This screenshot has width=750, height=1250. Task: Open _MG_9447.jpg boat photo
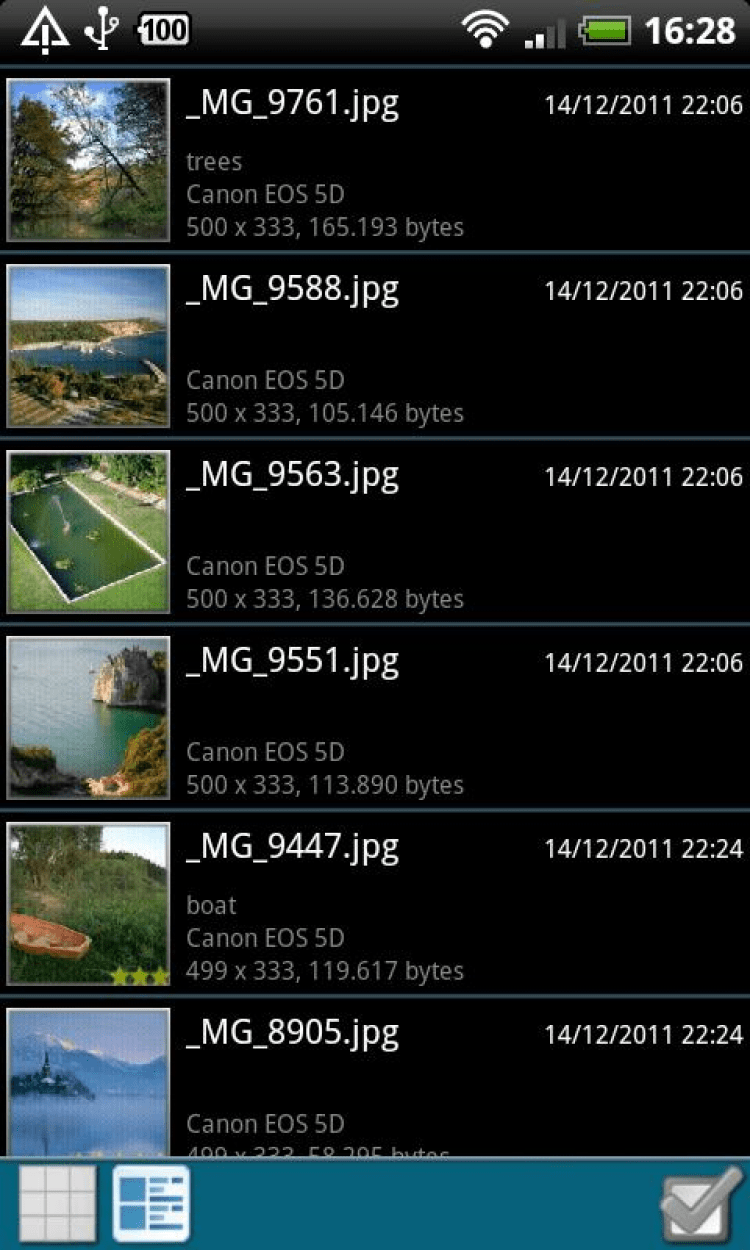(x=375, y=903)
